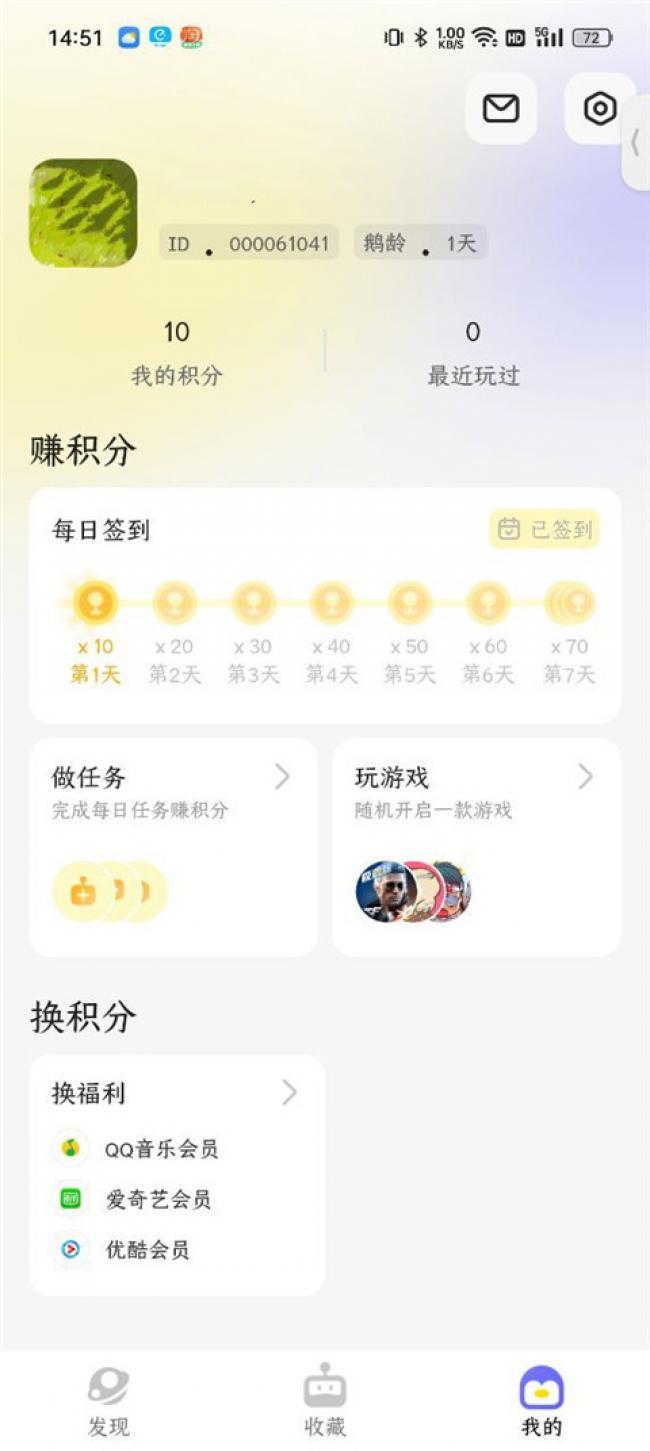Screen dimensions: 650x1451
Task: Expand the side handle at right edge
Action: click(636, 144)
